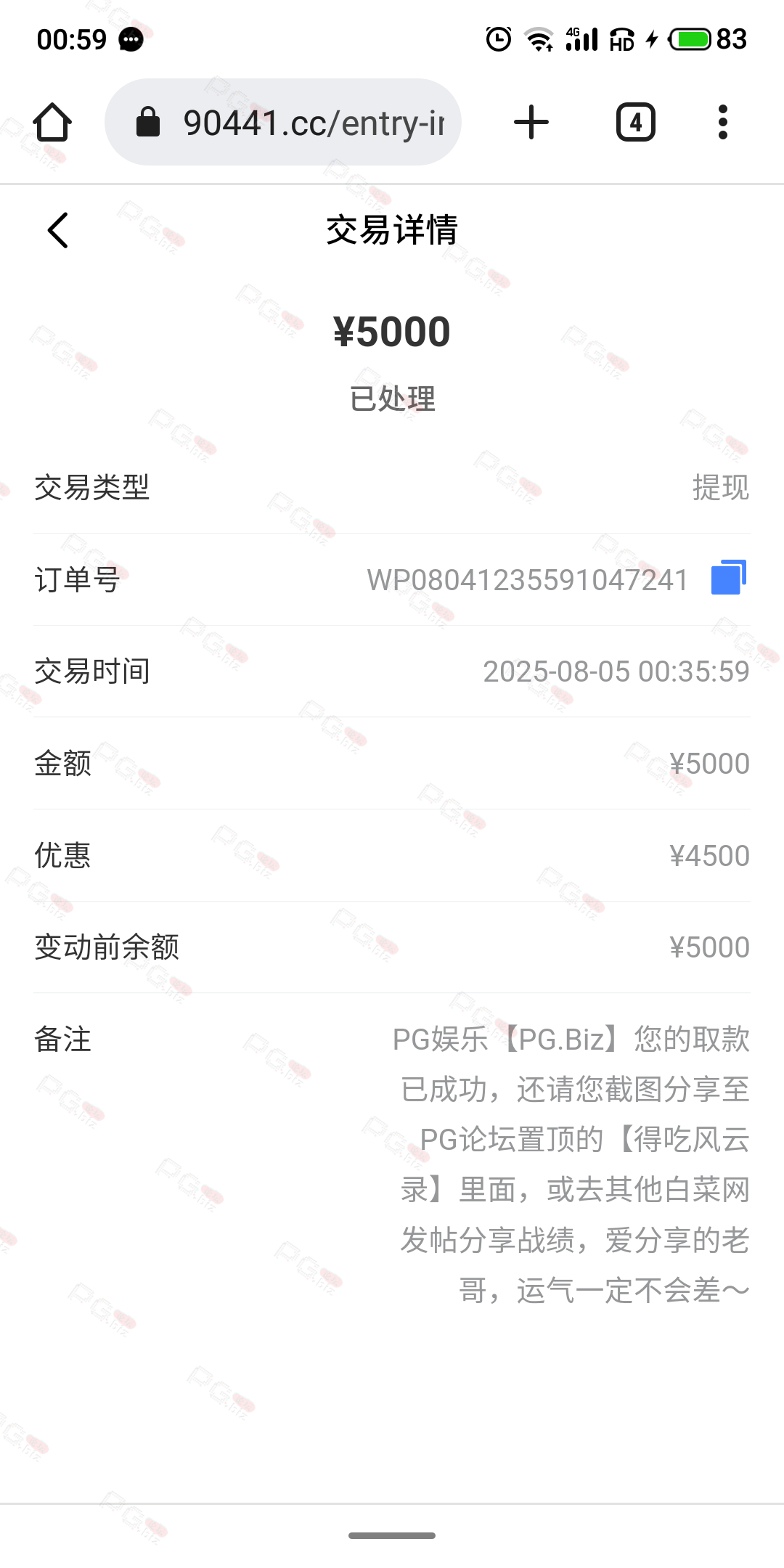Open the browser overflow menu
The height and width of the screenshot is (1568, 784).
(722, 122)
